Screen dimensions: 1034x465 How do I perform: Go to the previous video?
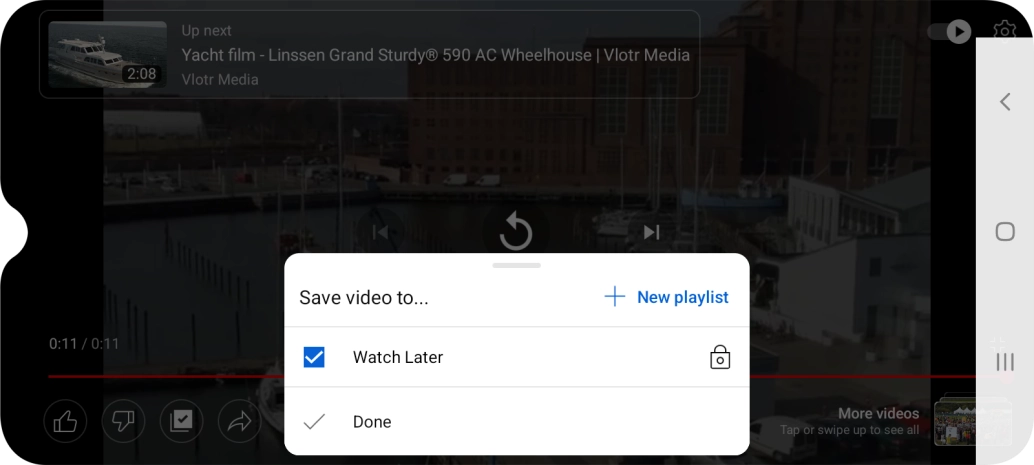pyautogui.click(x=380, y=232)
